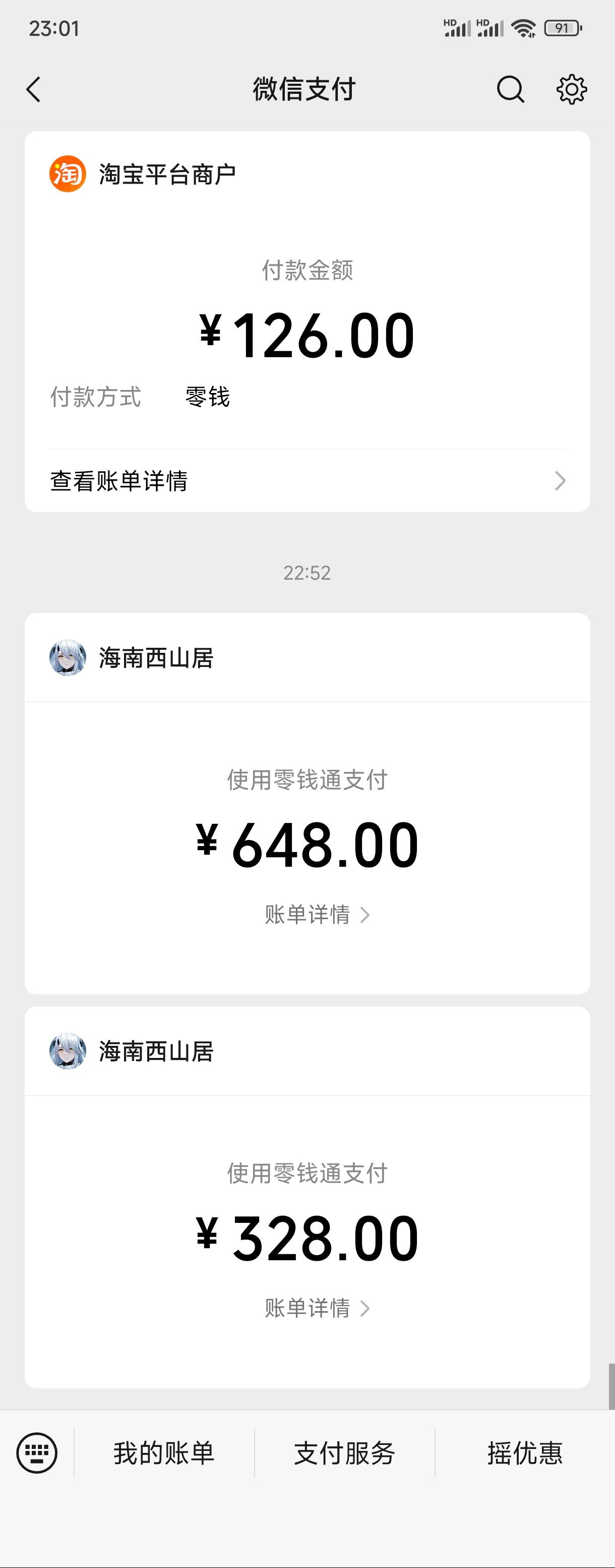View 账单详情 for the ¥328.00 payment
Screen dimensions: 615x1568
(316, 1308)
